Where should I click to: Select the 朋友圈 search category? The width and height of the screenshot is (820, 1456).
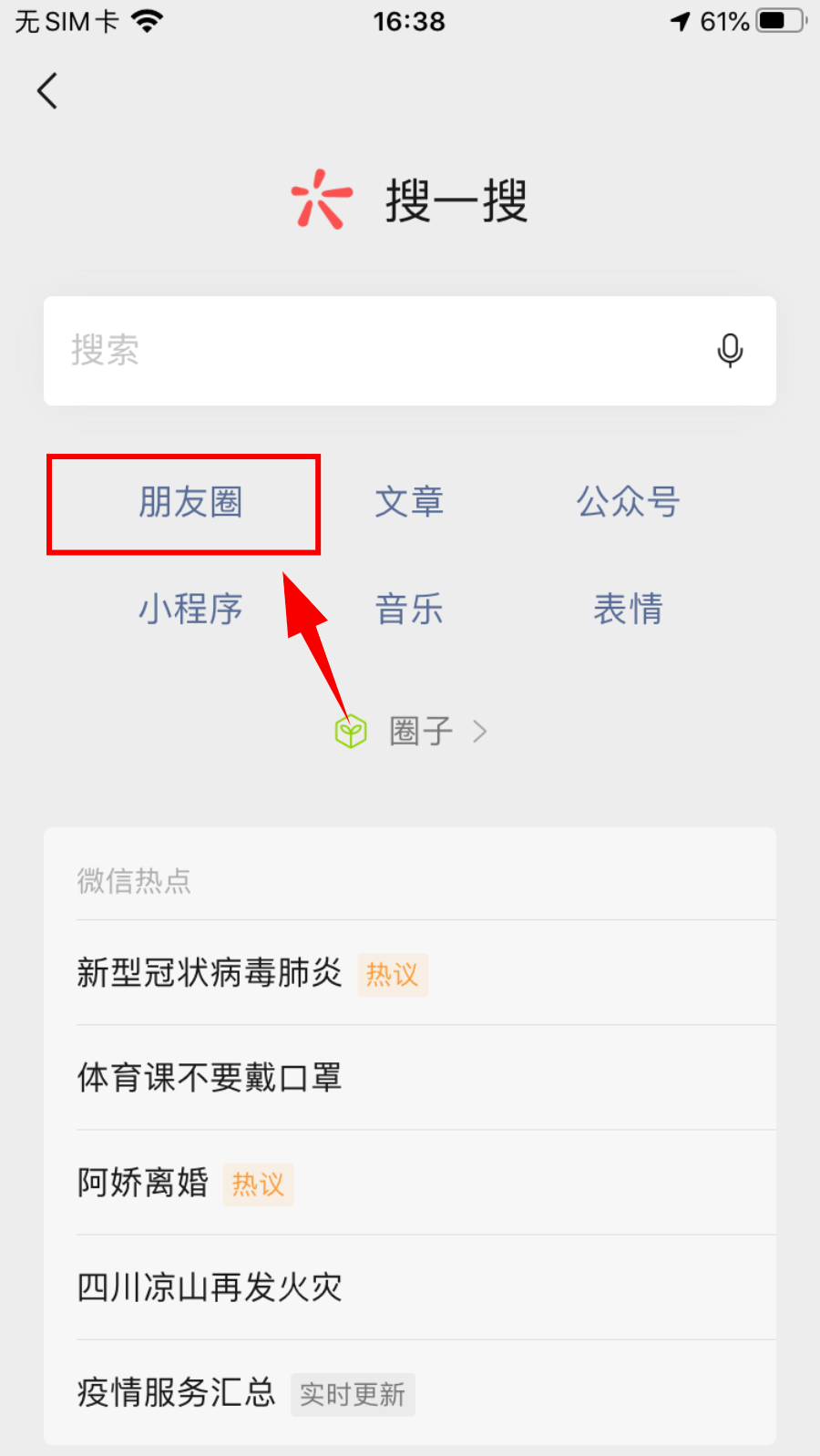[190, 502]
